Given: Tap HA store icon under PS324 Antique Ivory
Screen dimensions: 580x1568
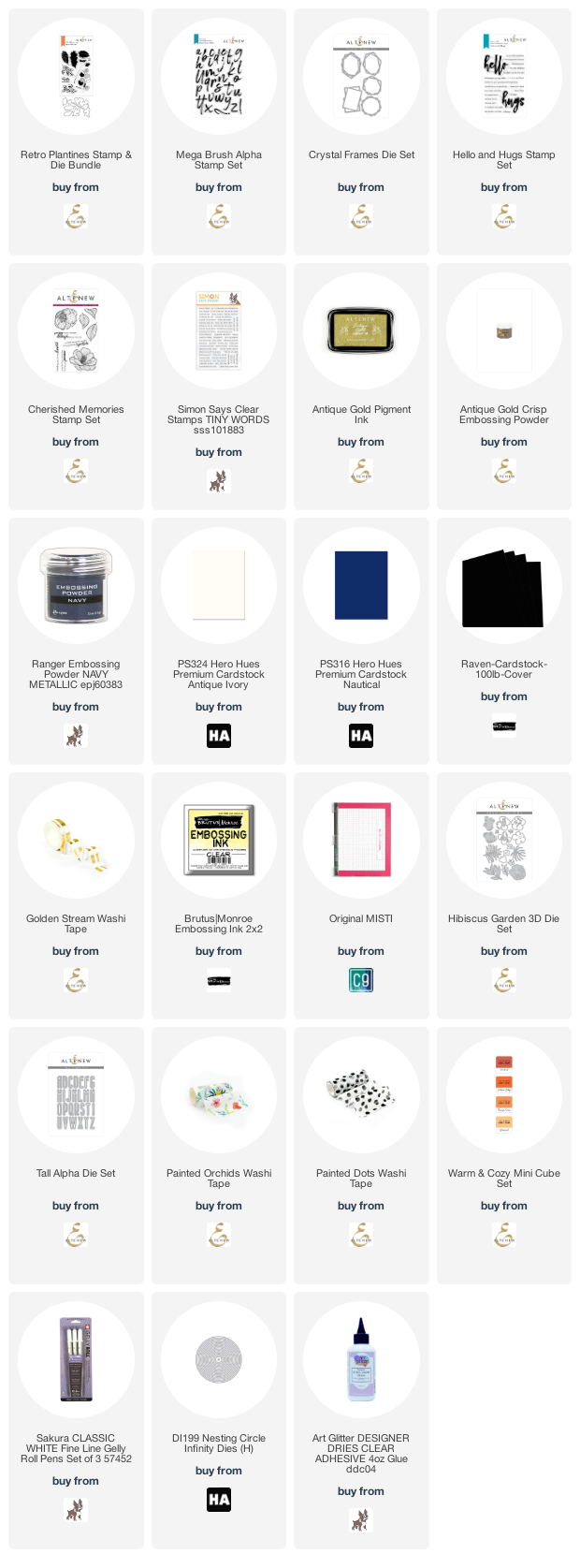Looking at the screenshot, I should 219,737.
